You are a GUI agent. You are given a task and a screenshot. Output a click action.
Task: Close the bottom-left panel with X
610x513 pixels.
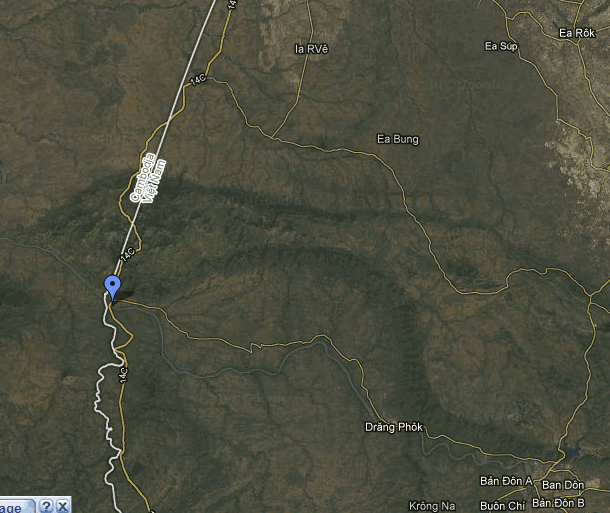pyautogui.click(x=62, y=506)
